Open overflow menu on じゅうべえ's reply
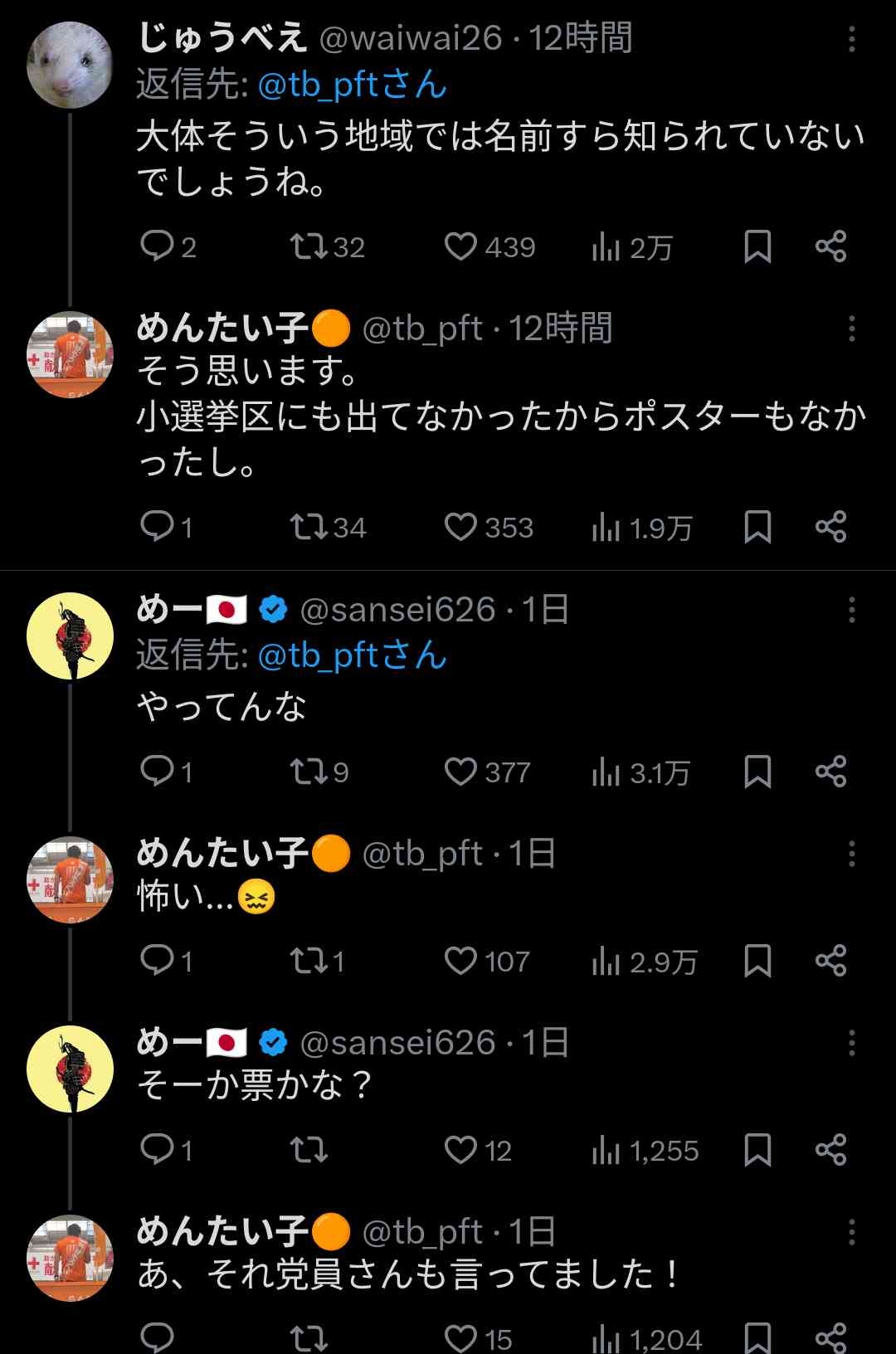 click(851, 39)
